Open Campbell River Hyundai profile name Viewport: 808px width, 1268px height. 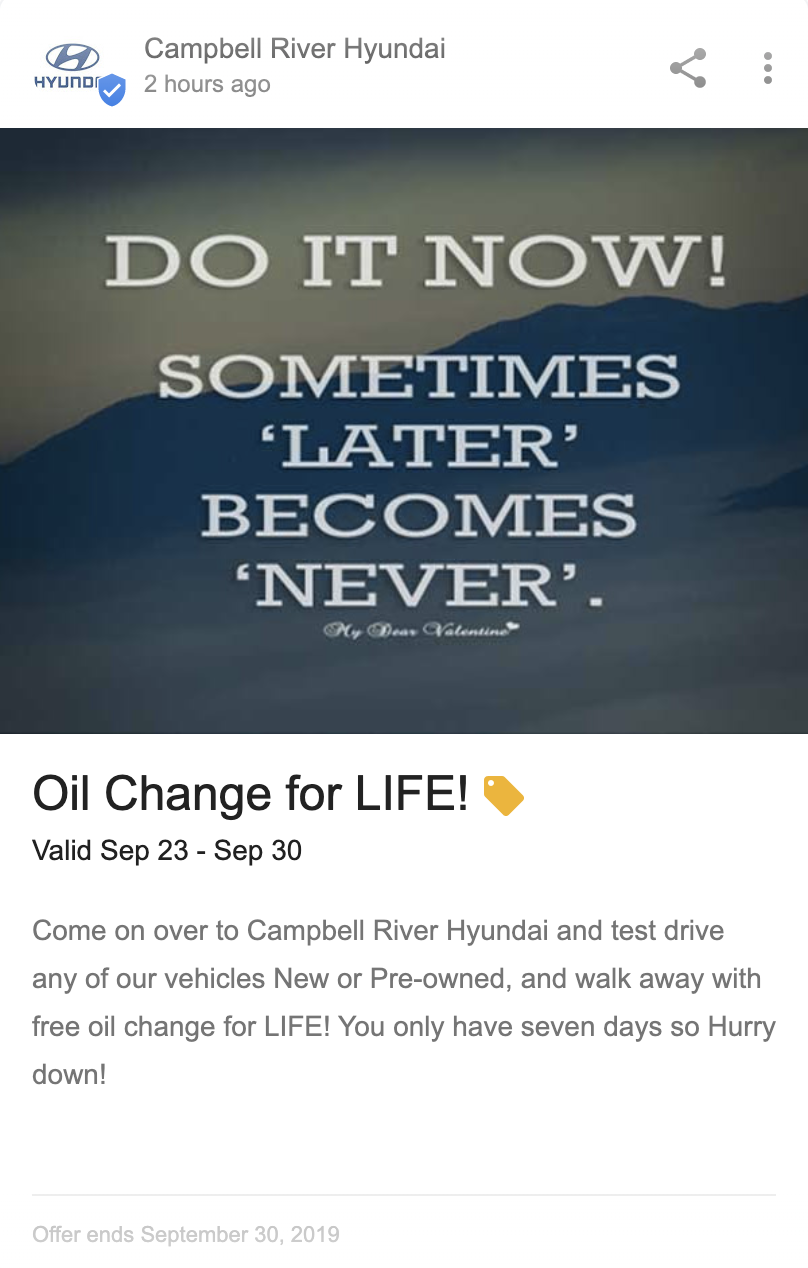tap(294, 48)
